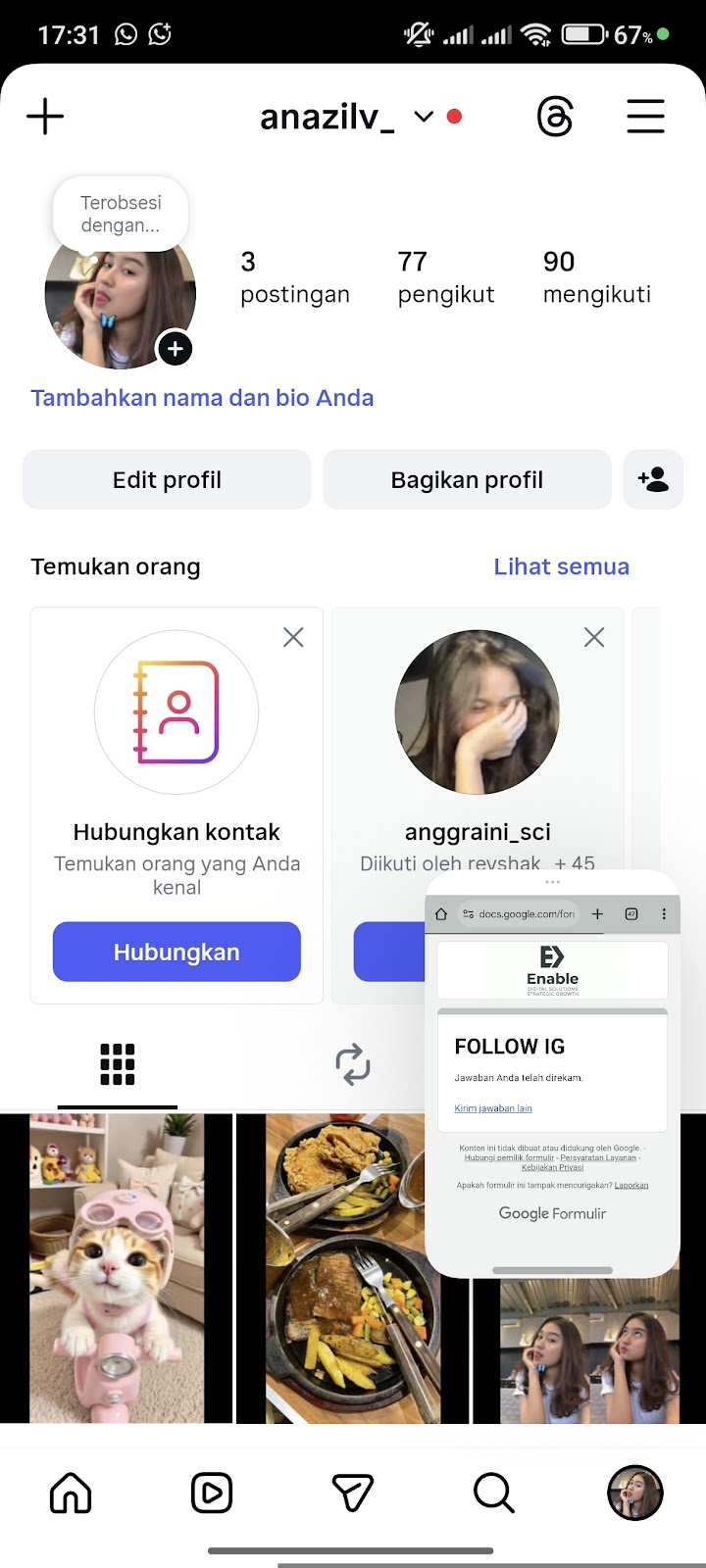This screenshot has height=1568, width=706.
Task: Dismiss the Hubungkan kontak card
Action: pyautogui.click(x=293, y=638)
